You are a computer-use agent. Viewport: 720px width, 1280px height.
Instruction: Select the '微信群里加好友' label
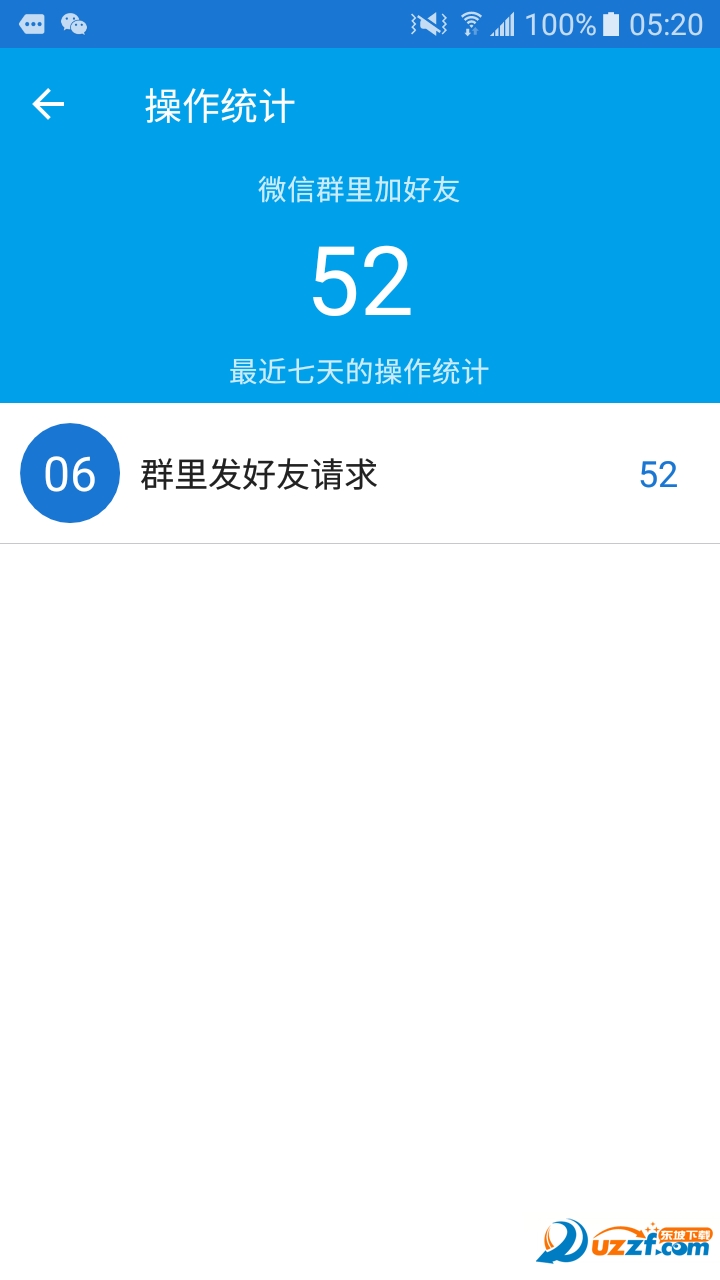360,188
